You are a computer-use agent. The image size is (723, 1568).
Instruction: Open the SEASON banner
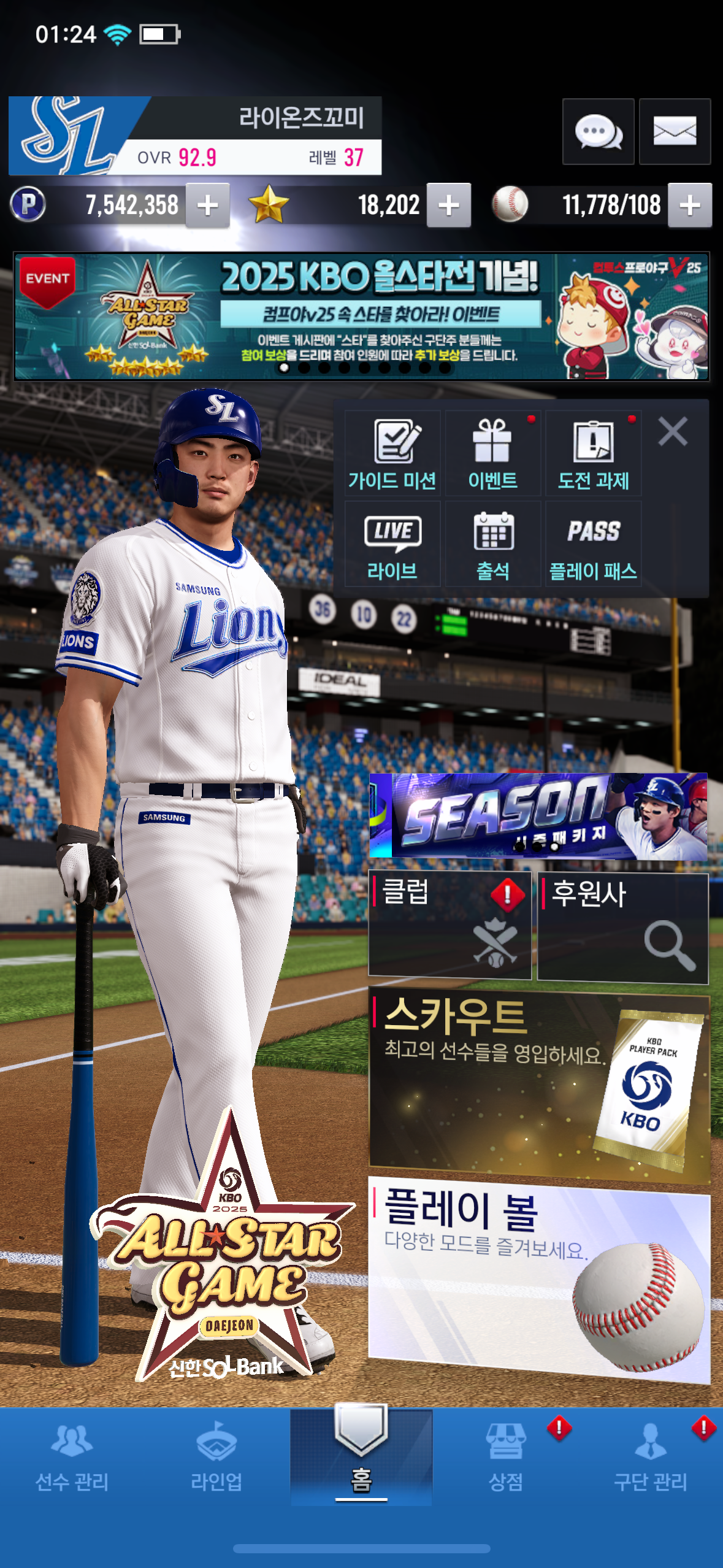(538, 816)
